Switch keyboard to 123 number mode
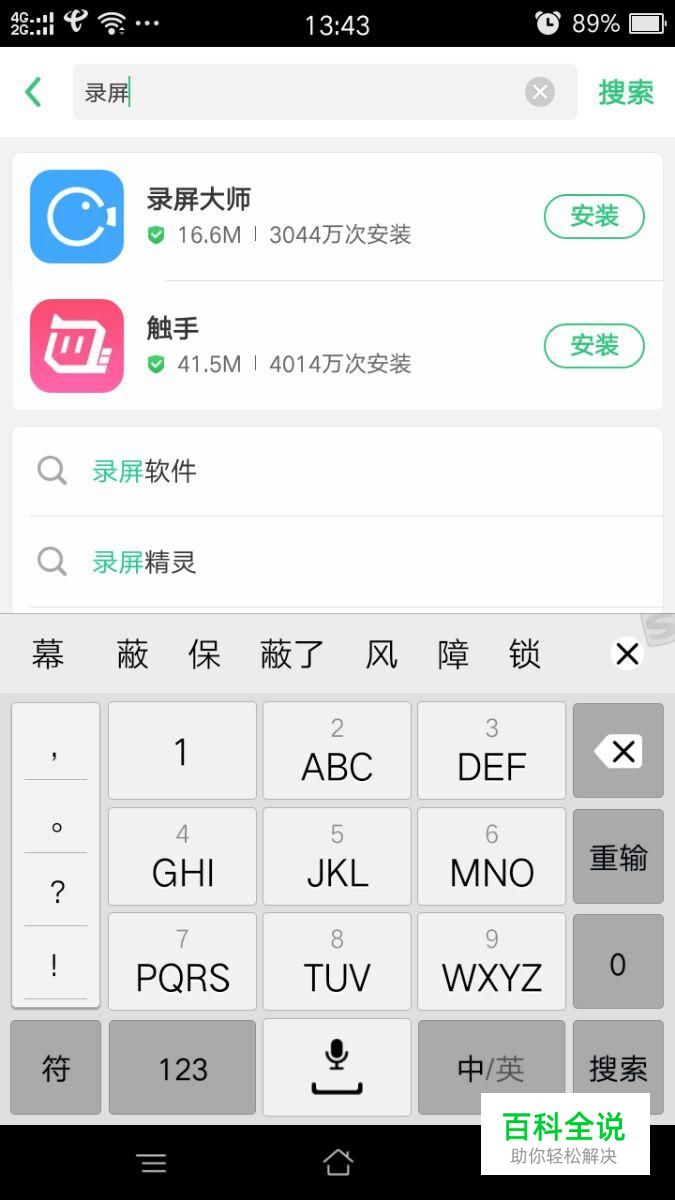Viewport: 675px width, 1200px height. pos(183,1068)
